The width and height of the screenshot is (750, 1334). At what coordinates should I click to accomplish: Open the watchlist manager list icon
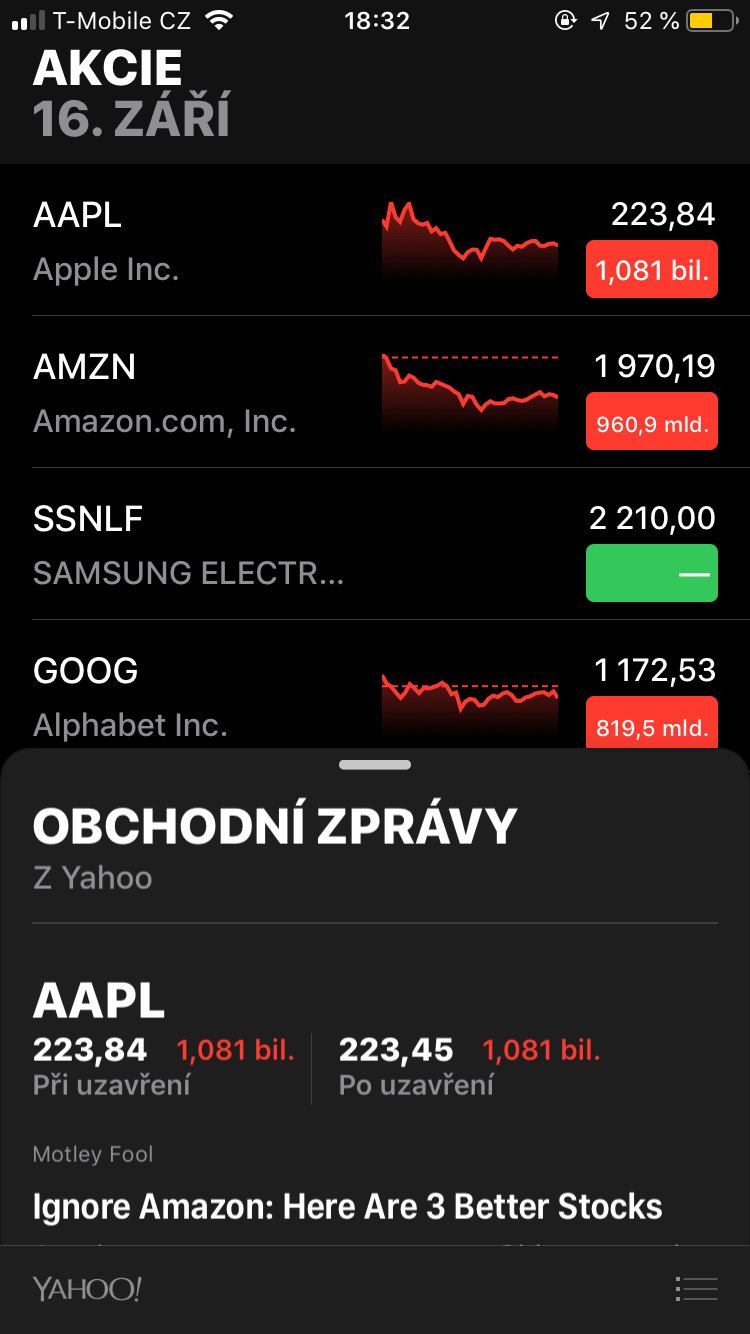[x=697, y=1289]
